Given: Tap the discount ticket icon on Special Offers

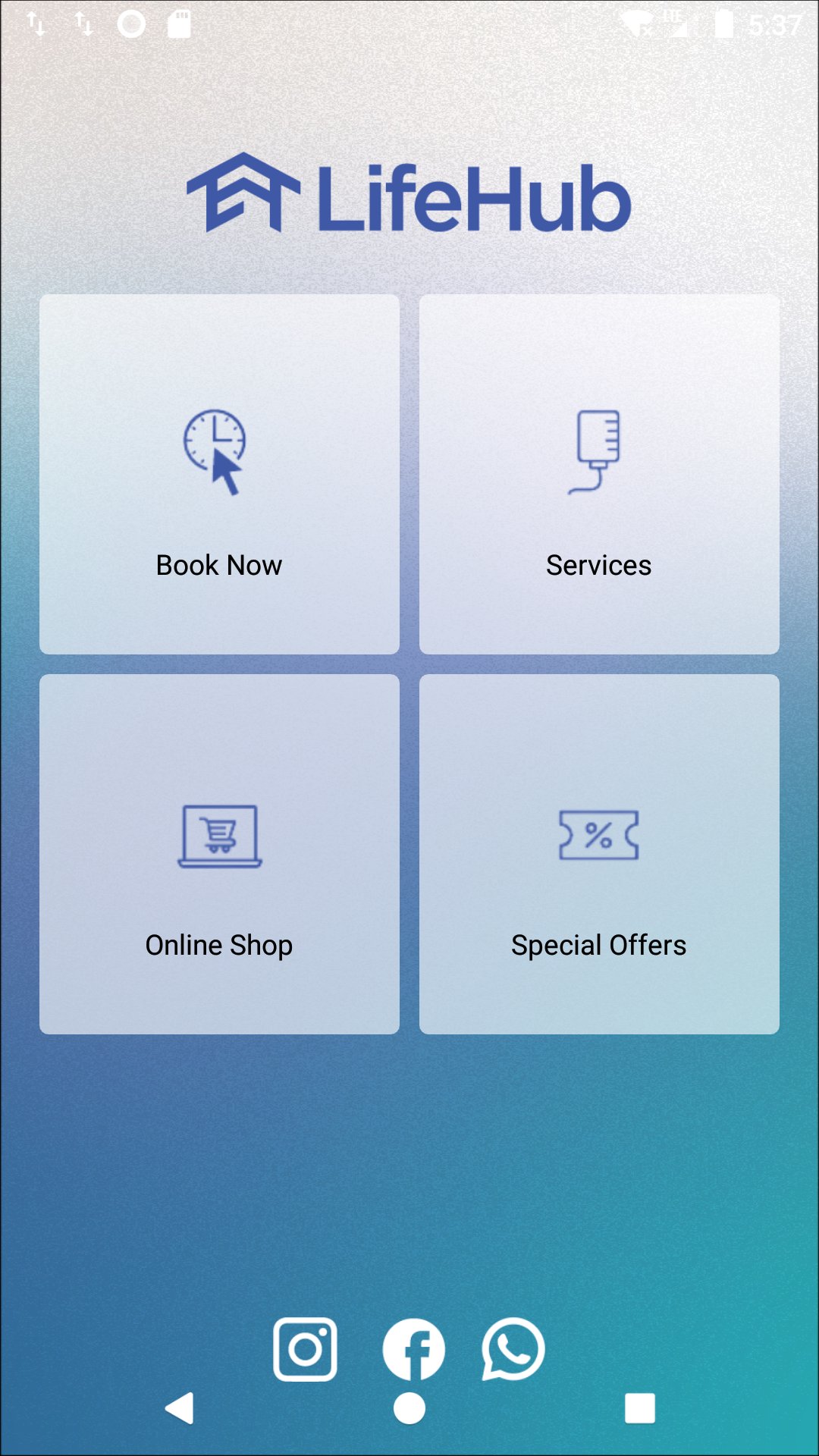Looking at the screenshot, I should [598, 834].
